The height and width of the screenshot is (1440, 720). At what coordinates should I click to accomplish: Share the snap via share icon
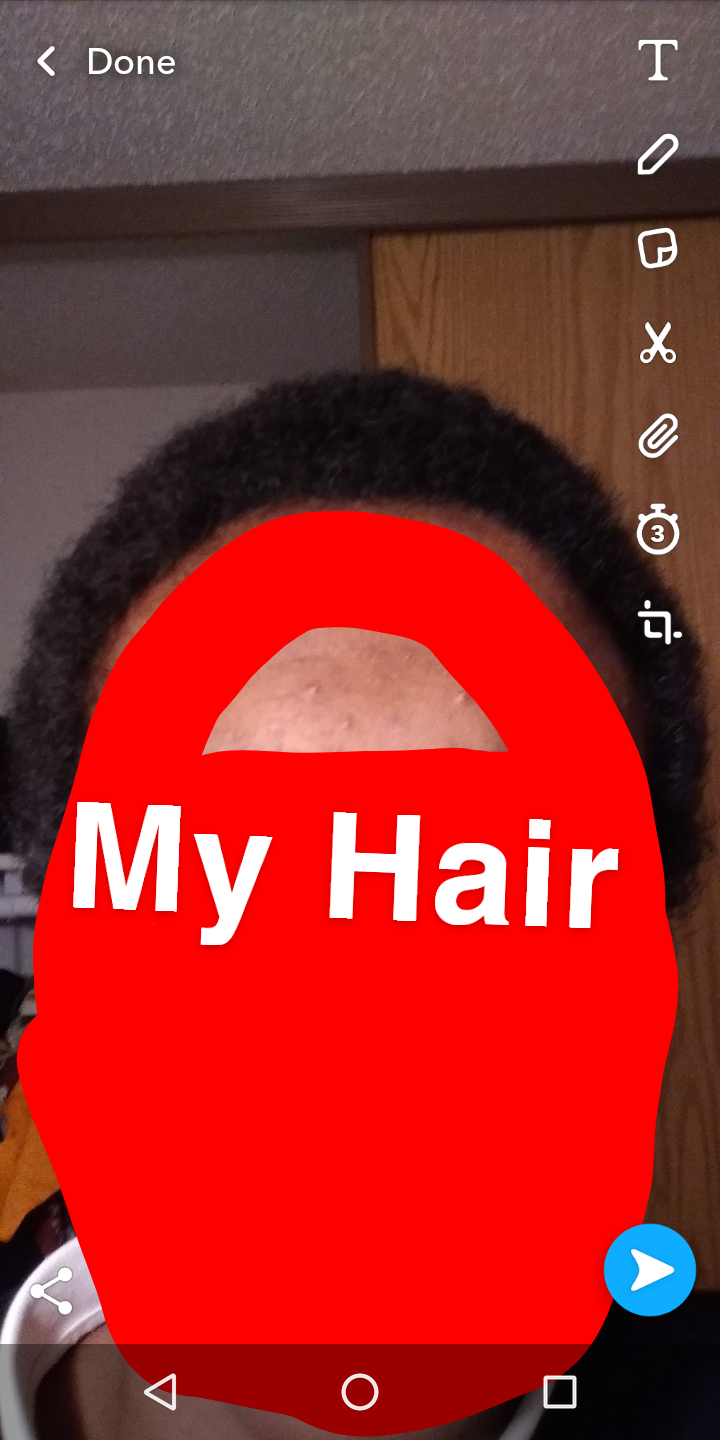coord(51,1291)
